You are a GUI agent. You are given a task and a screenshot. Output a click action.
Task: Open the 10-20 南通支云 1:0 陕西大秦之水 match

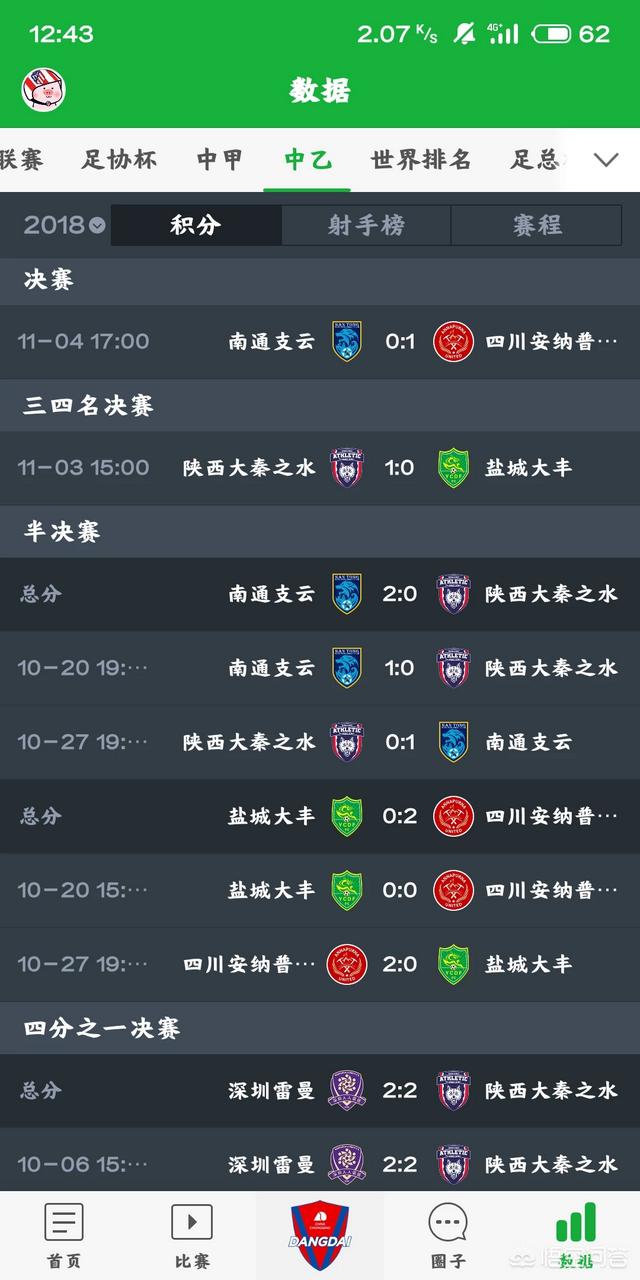point(320,668)
